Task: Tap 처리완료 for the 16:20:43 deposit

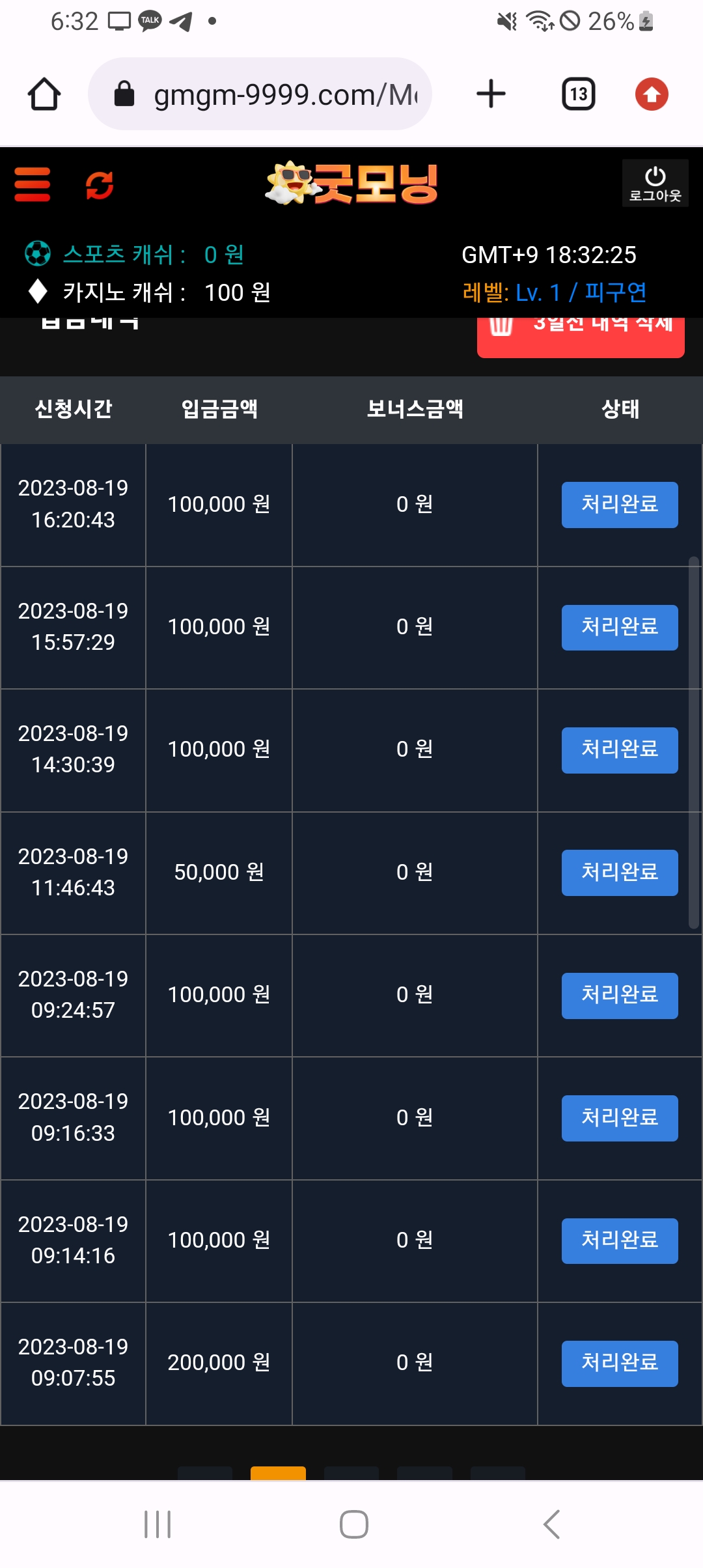Action: tap(620, 505)
